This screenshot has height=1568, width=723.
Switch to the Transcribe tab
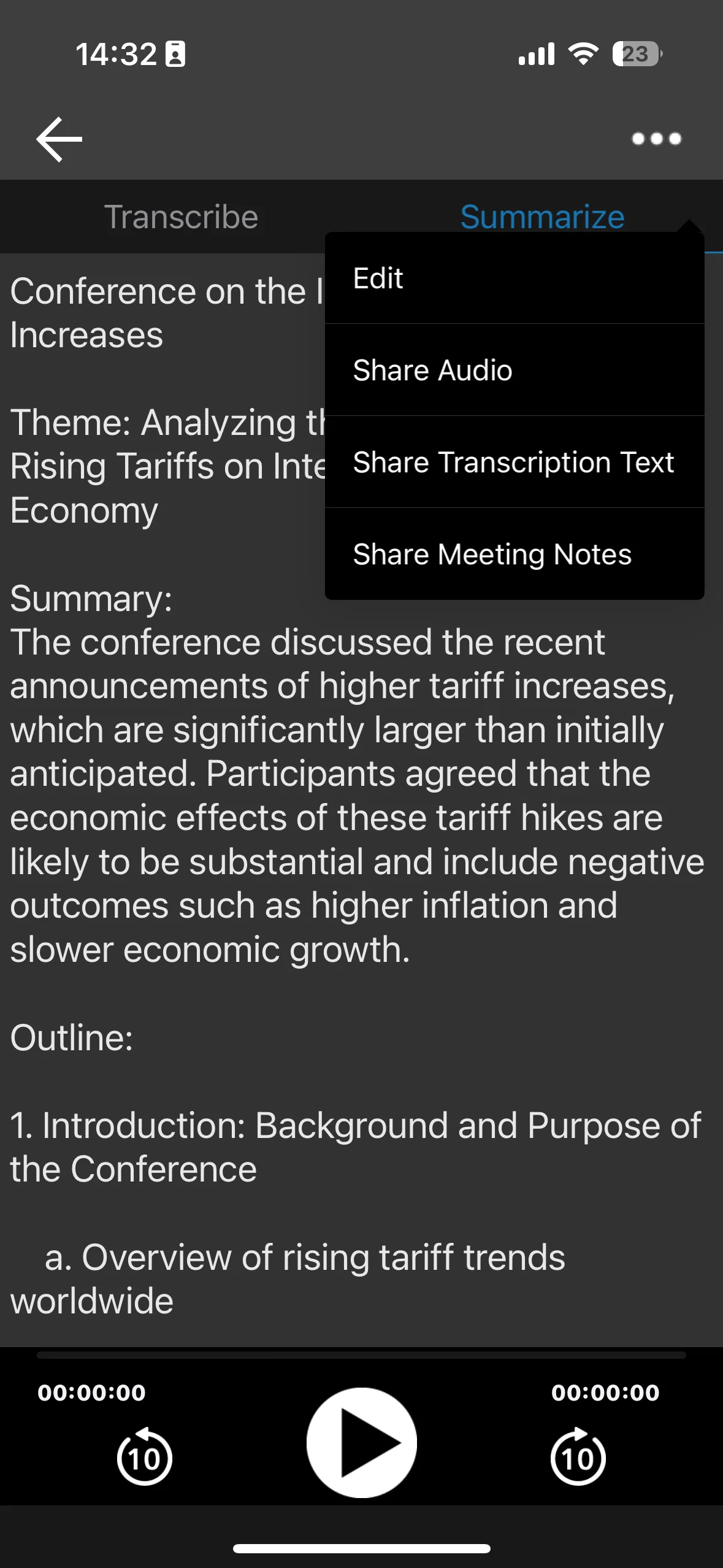click(181, 217)
